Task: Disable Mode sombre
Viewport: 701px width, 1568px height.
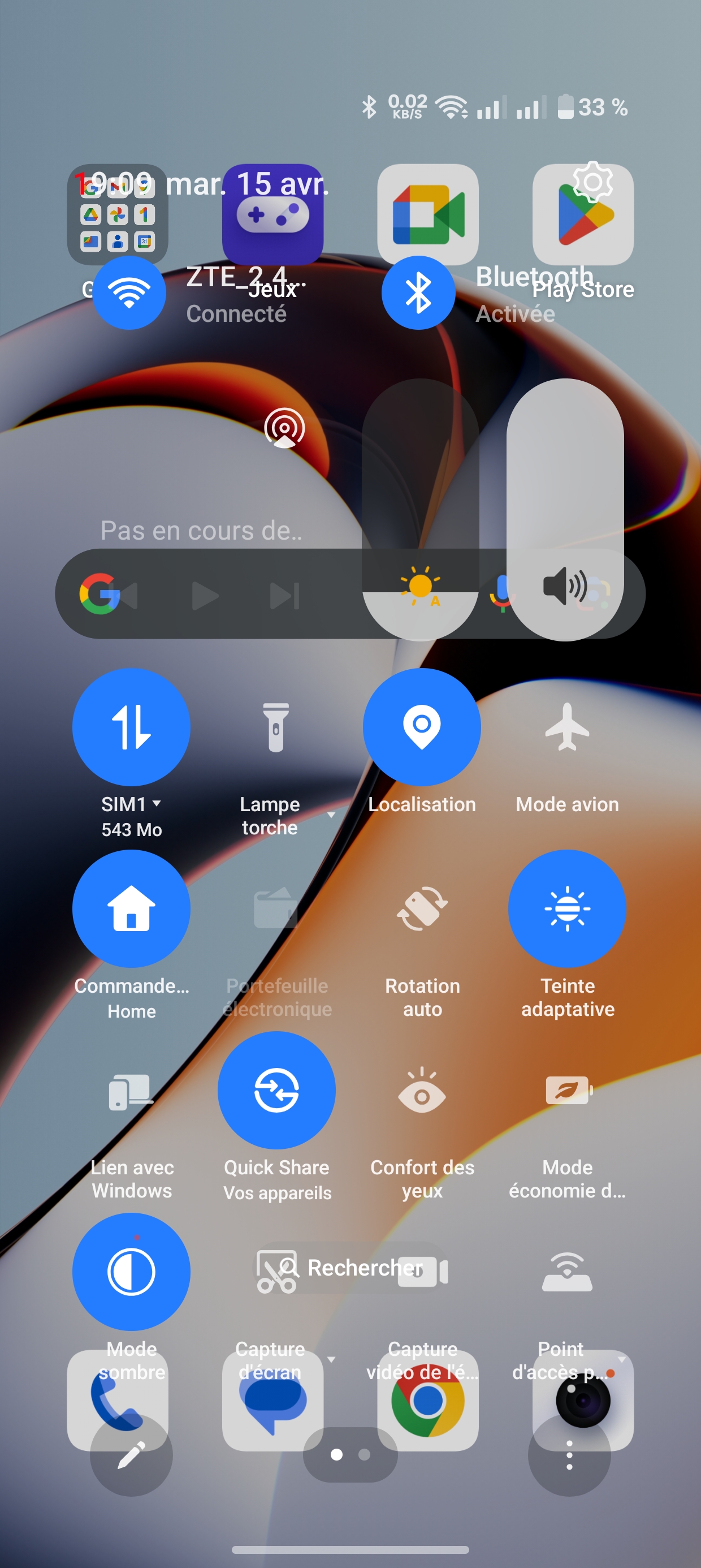Action: tap(131, 1272)
